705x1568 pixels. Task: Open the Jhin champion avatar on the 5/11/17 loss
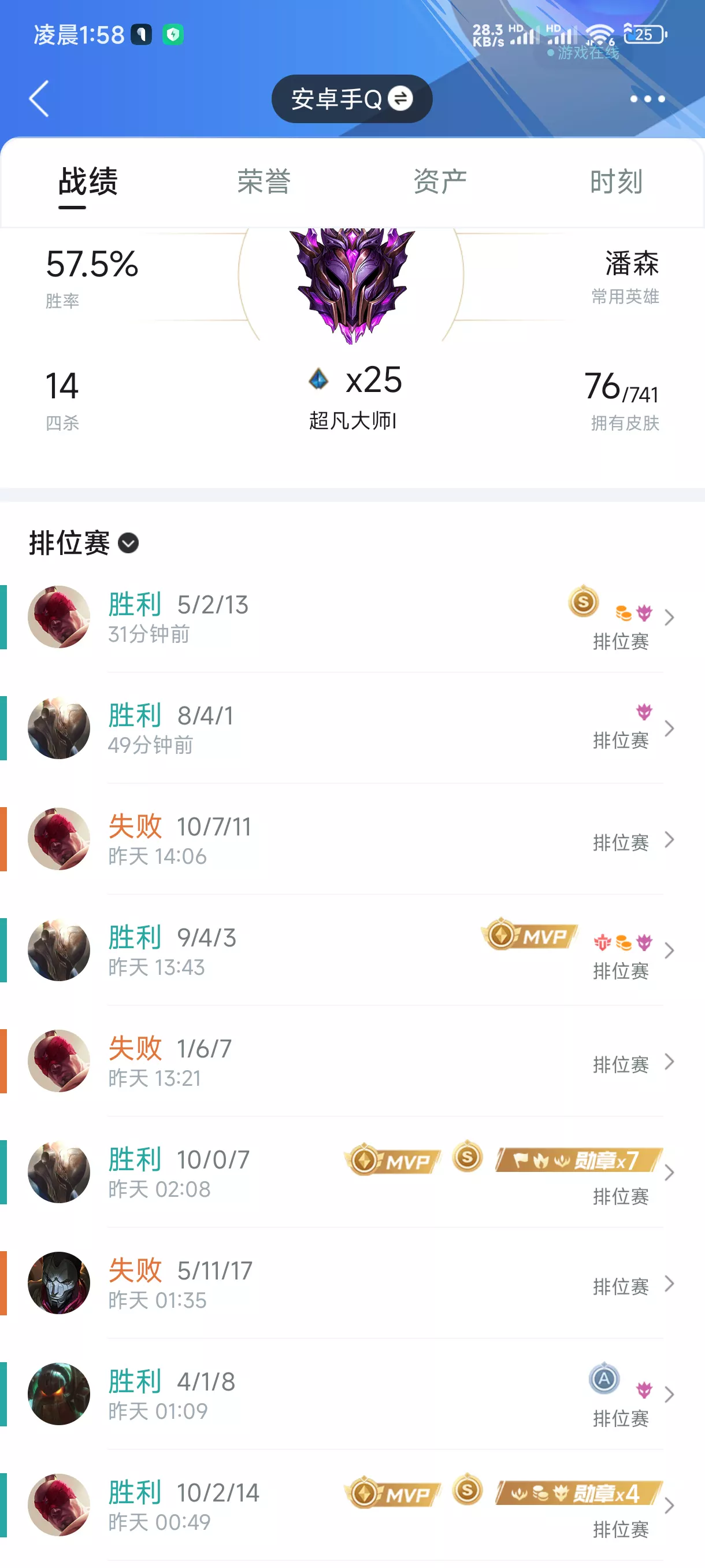[58, 1282]
